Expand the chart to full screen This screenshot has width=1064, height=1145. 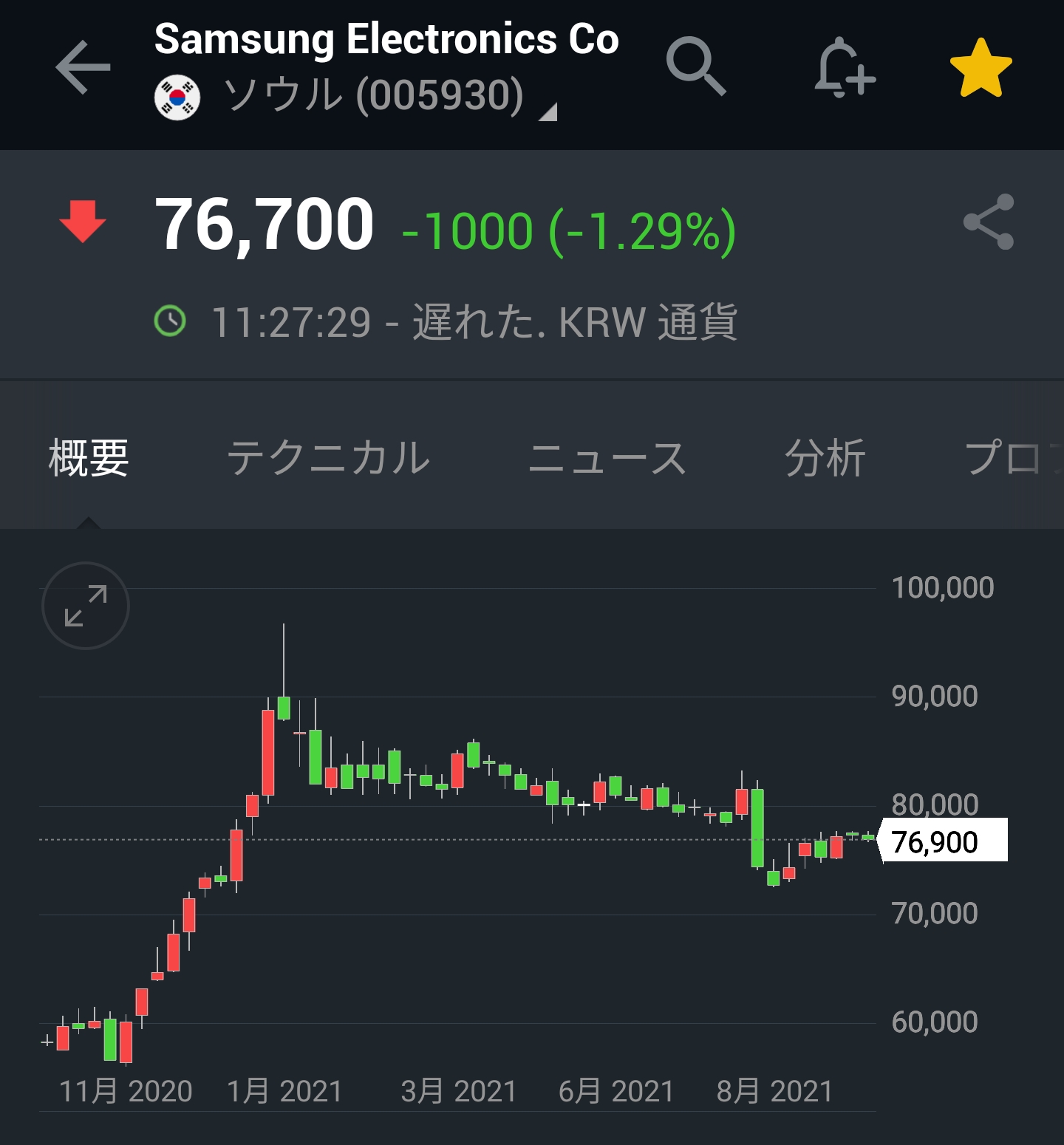(86, 606)
